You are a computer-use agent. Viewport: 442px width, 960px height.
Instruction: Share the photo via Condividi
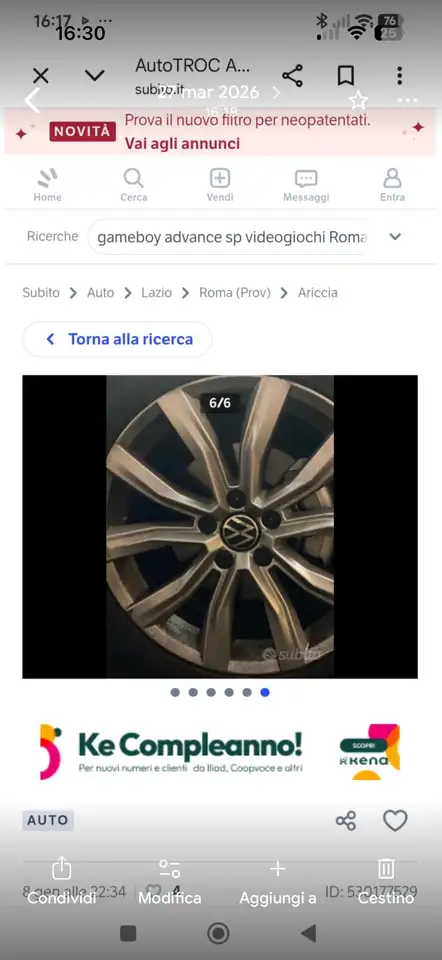[x=62, y=880]
